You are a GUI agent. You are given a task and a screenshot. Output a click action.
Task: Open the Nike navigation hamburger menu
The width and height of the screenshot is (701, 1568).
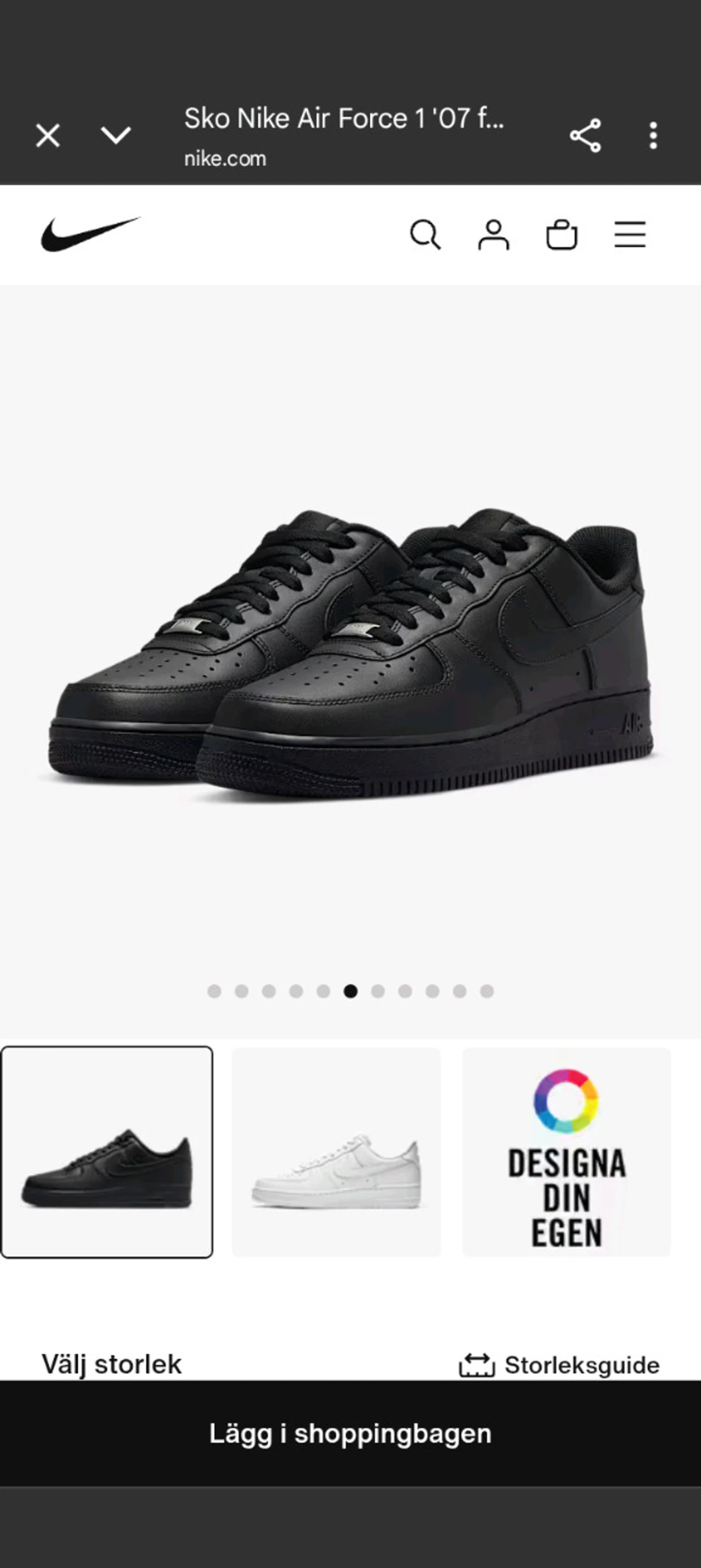tap(629, 235)
